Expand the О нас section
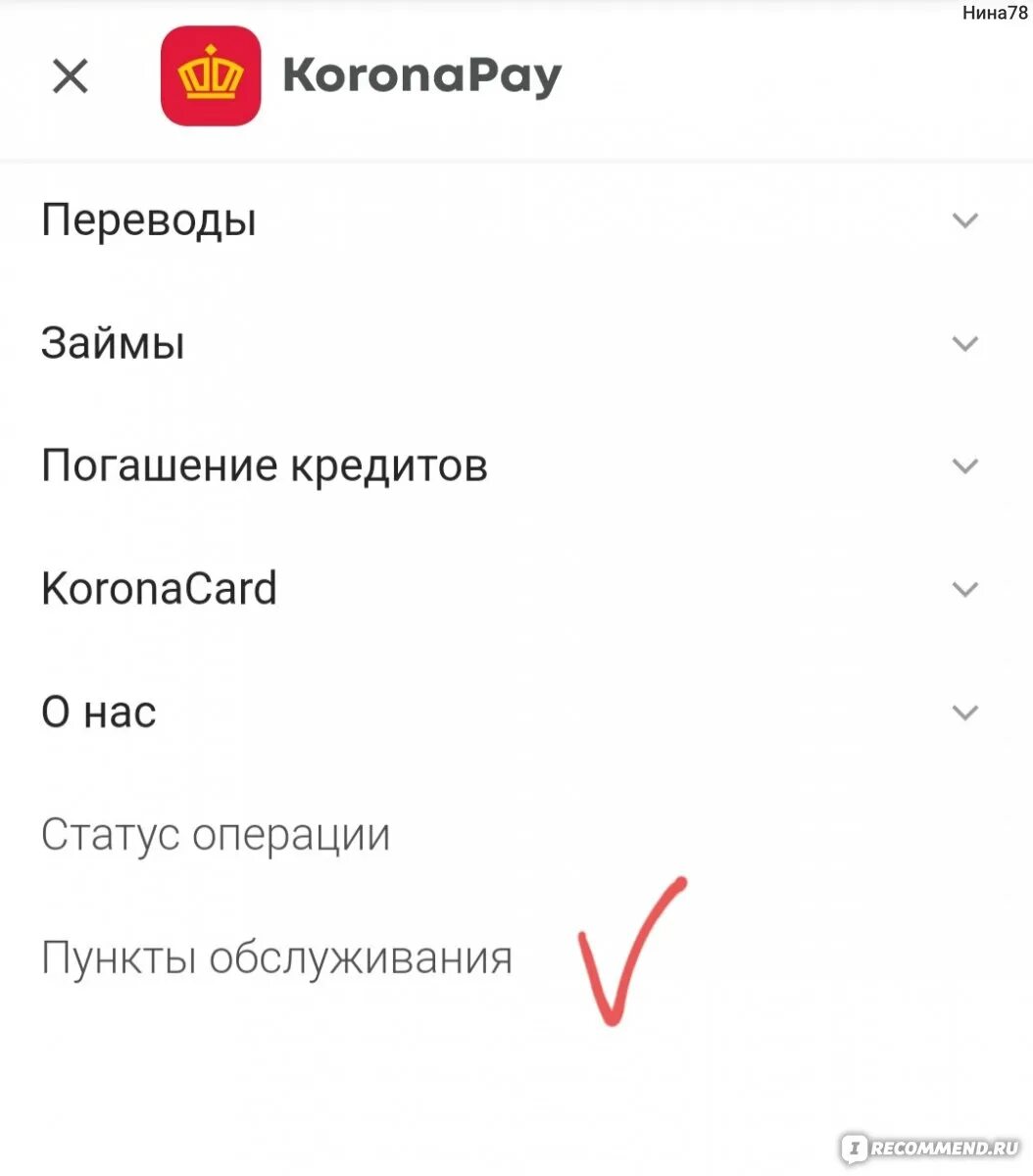 [x=964, y=712]
